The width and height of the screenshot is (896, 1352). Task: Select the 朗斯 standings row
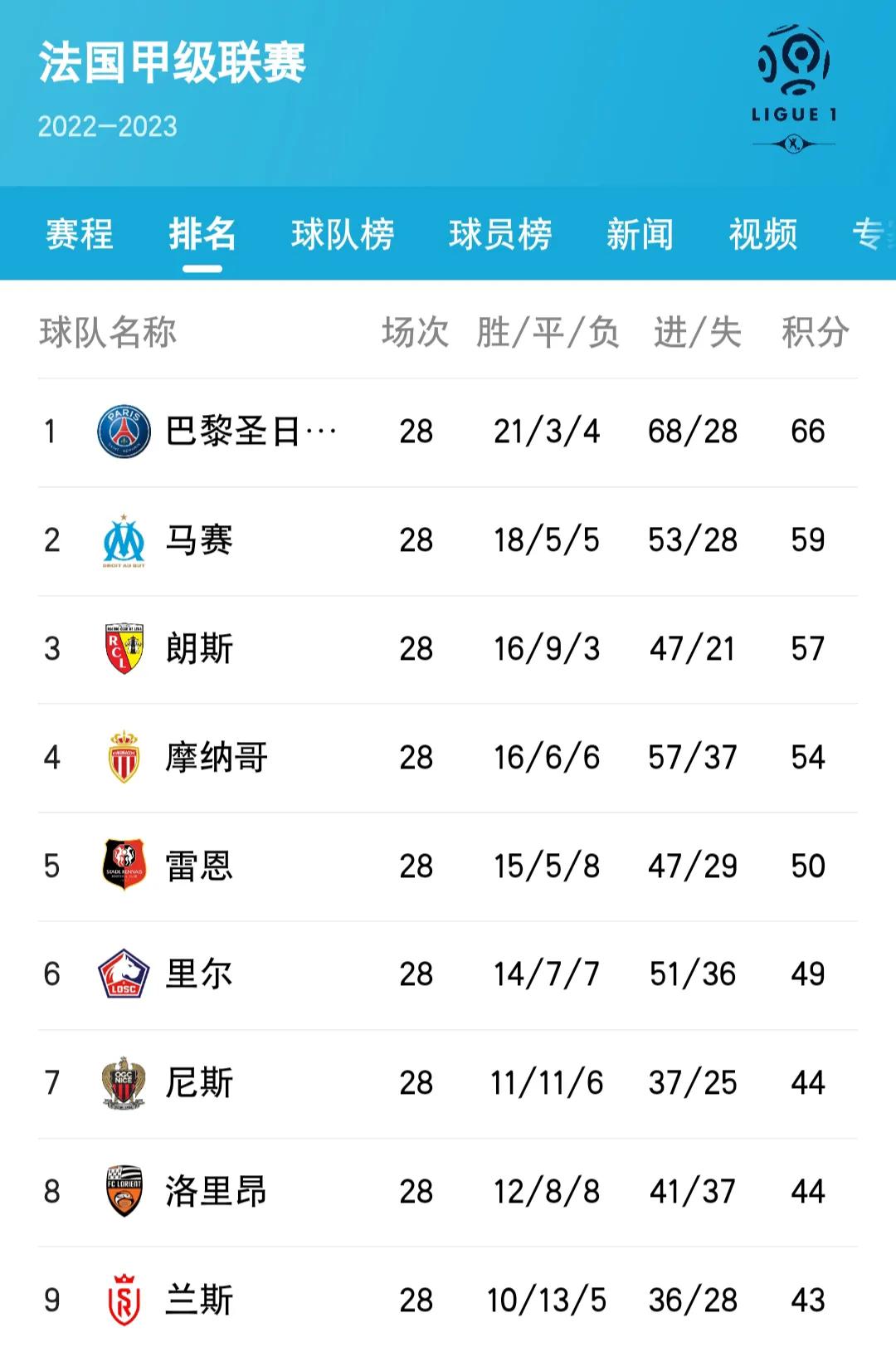(448, 648)
